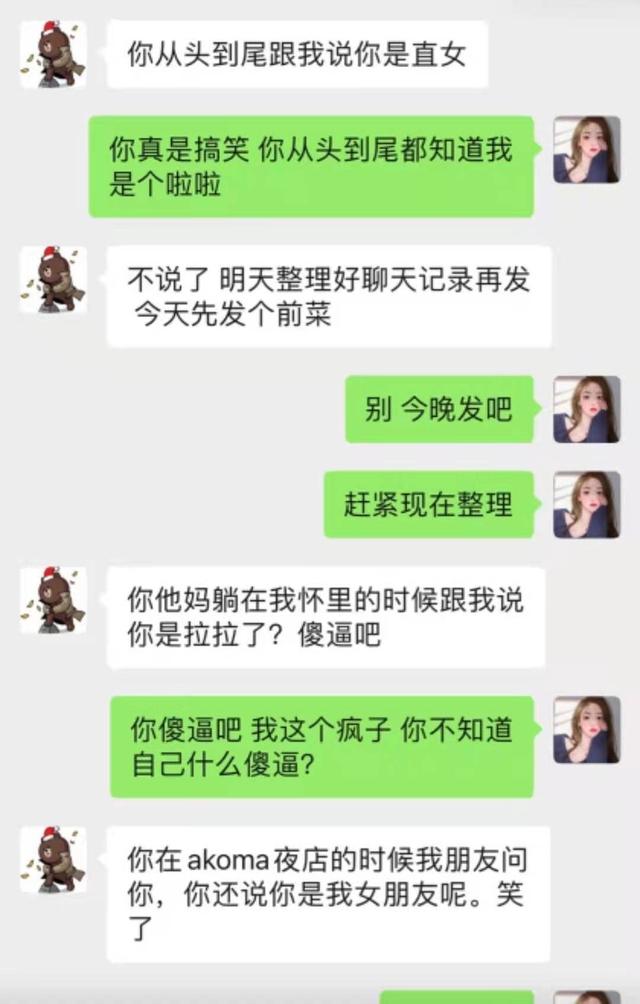Tap bear avatar beside the akoma夜店 message

coord(53,859)
